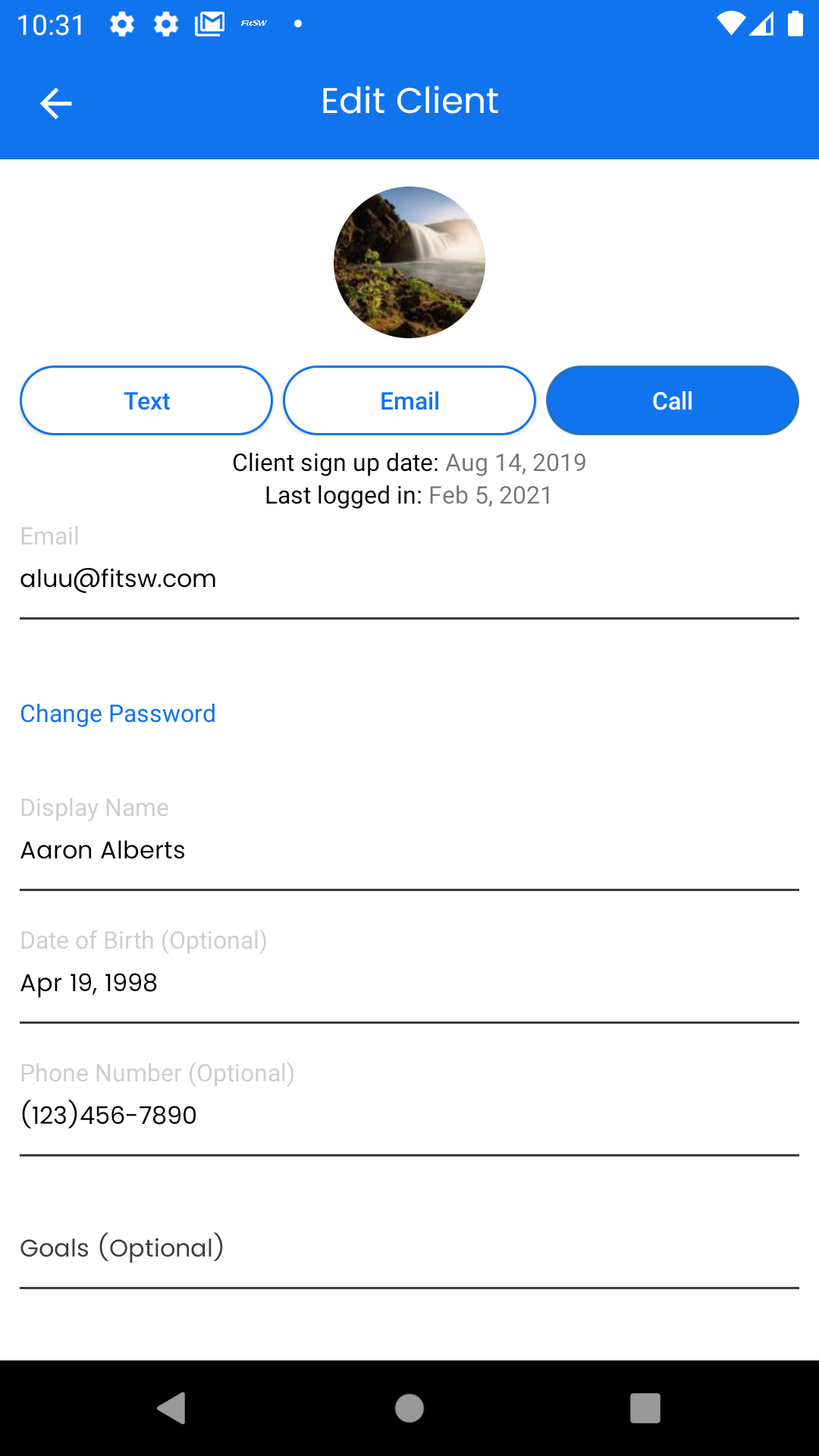Tap the battery indicator icon
The width and height of the screenshot is (819, 1456).
[796, 23]
